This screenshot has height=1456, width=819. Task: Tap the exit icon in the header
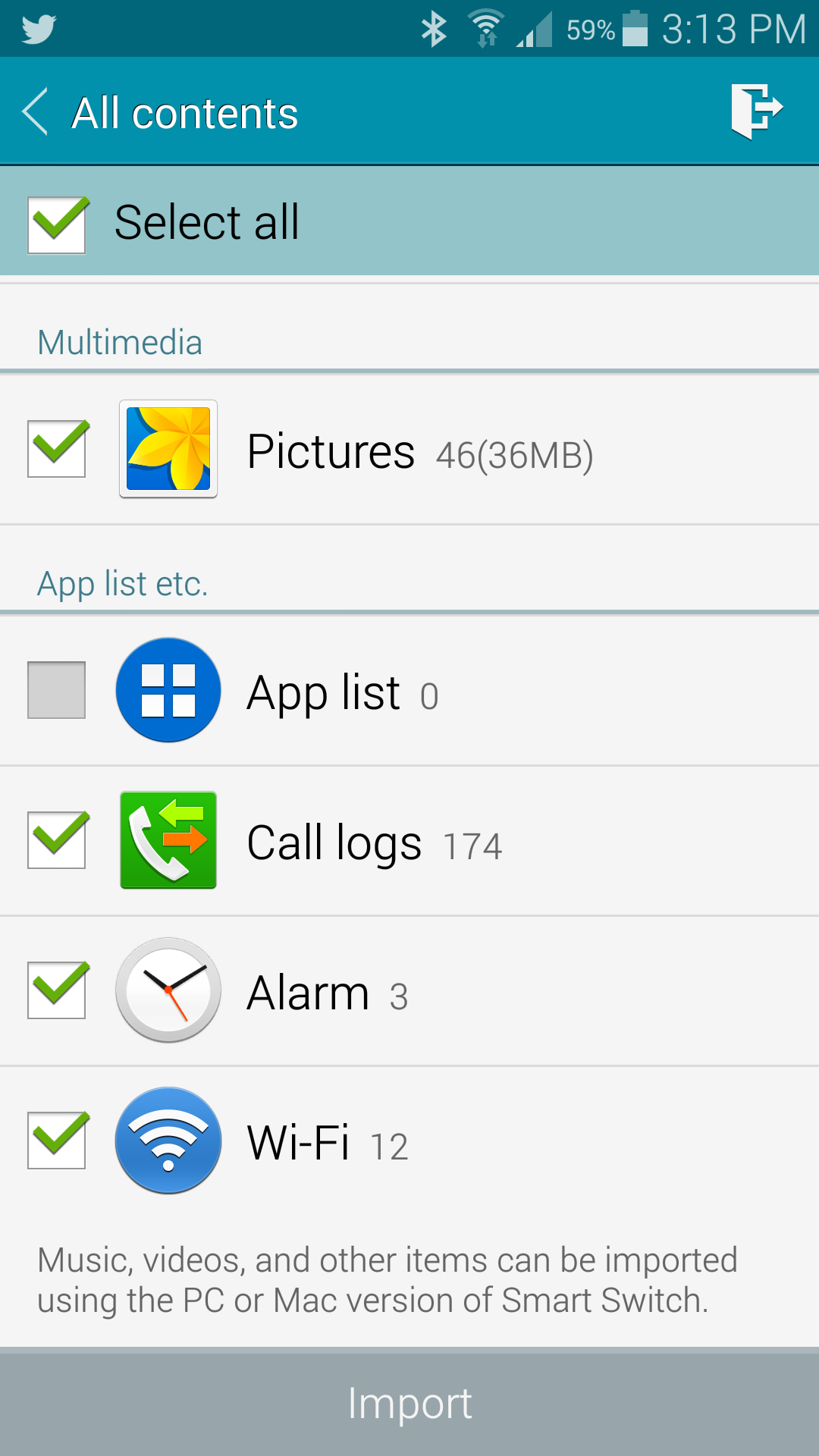[756, 111]
